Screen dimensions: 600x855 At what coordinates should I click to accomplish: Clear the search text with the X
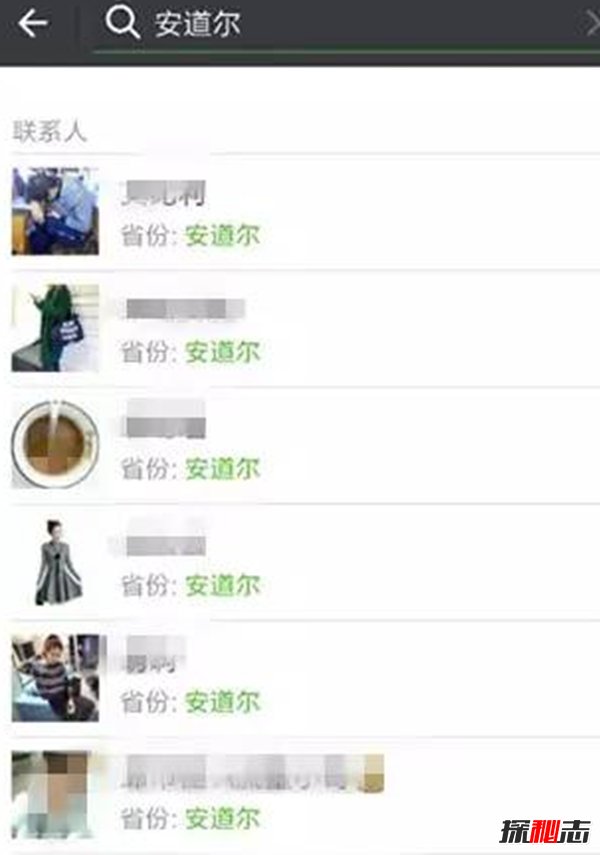[x=592, y=25]
